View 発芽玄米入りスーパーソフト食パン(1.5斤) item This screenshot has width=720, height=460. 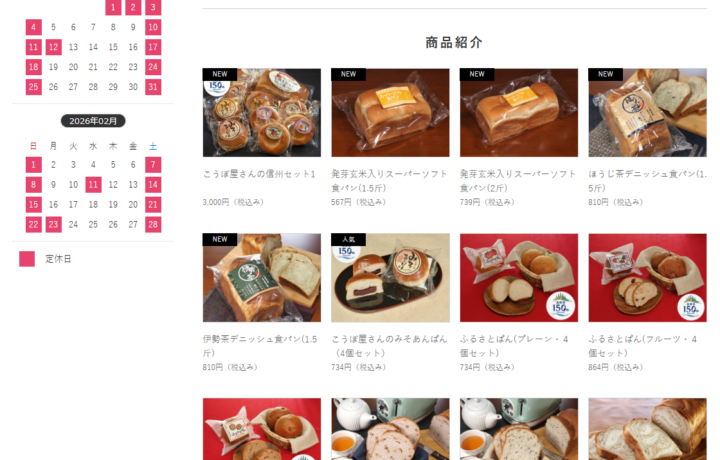[390, 113]
